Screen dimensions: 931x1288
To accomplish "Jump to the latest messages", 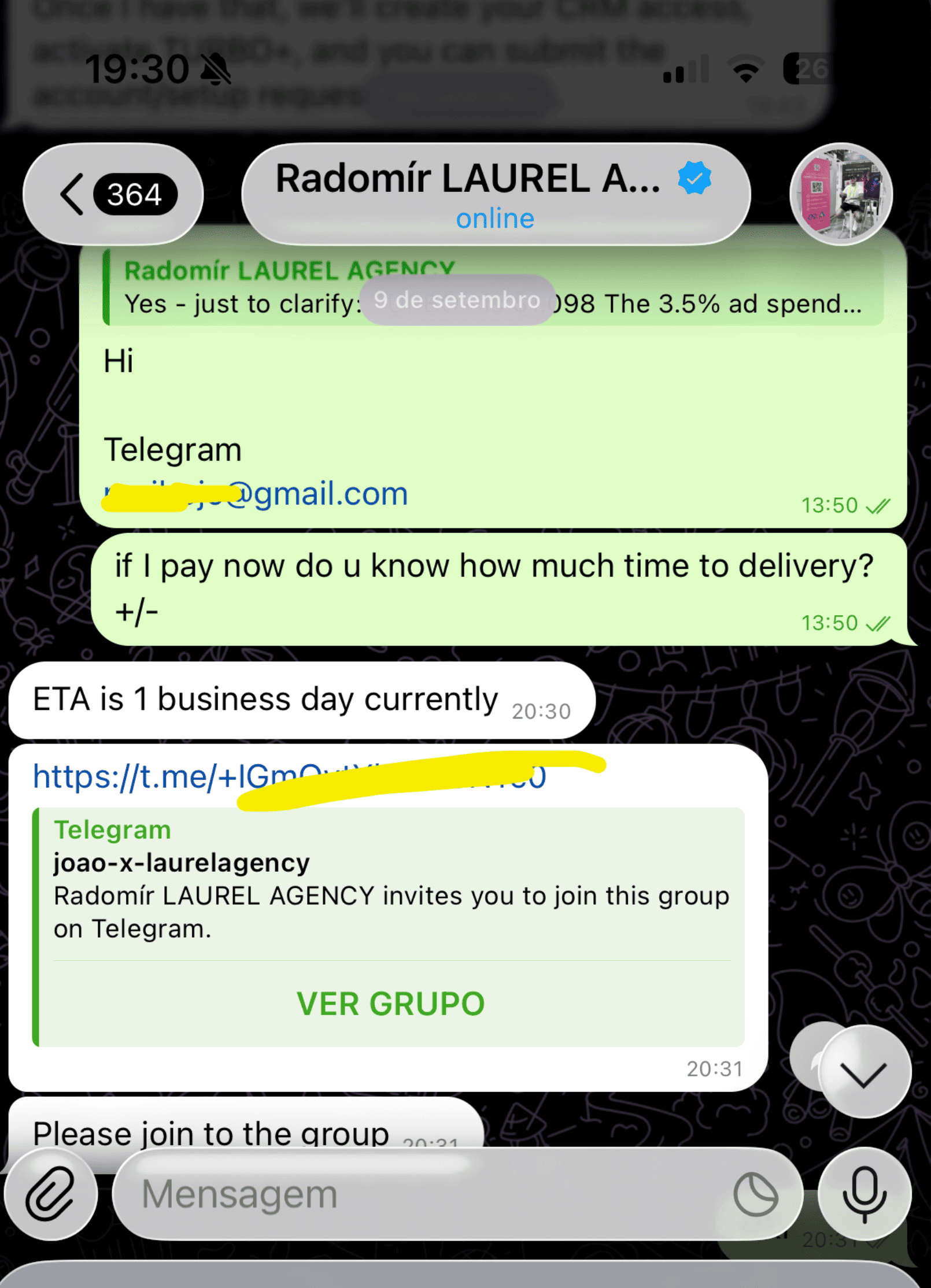I will click(x=864, y=1071).
